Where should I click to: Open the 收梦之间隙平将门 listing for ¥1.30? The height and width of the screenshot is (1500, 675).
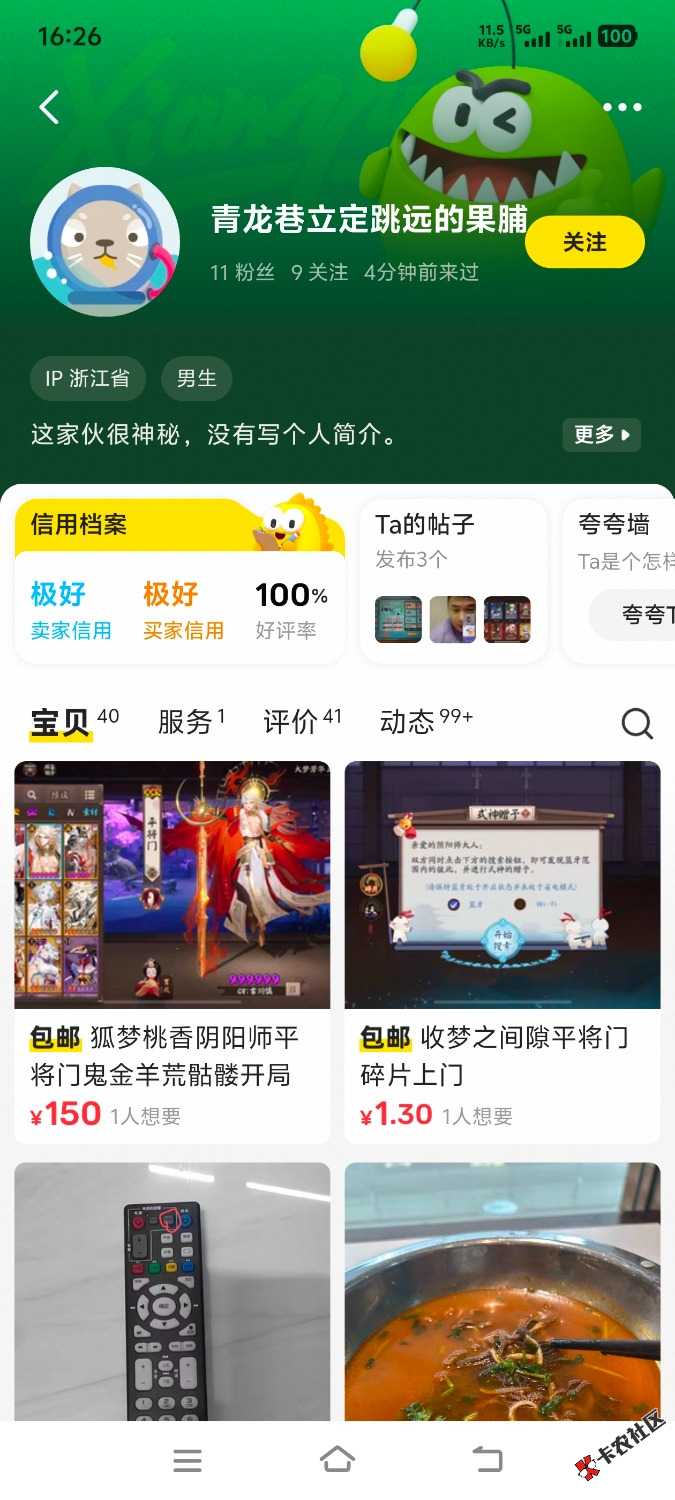point(502,950)
